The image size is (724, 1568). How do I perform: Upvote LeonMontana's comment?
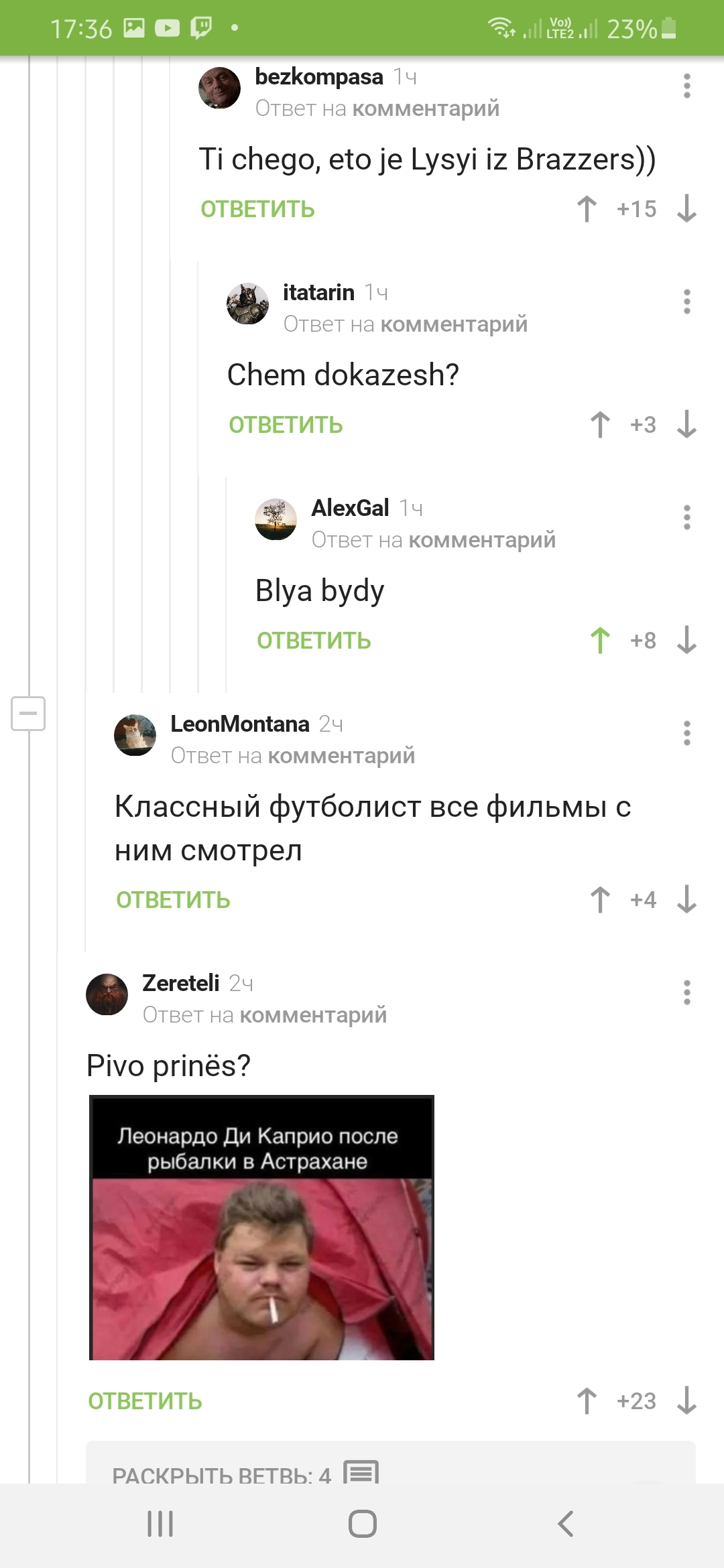[600, 900]
